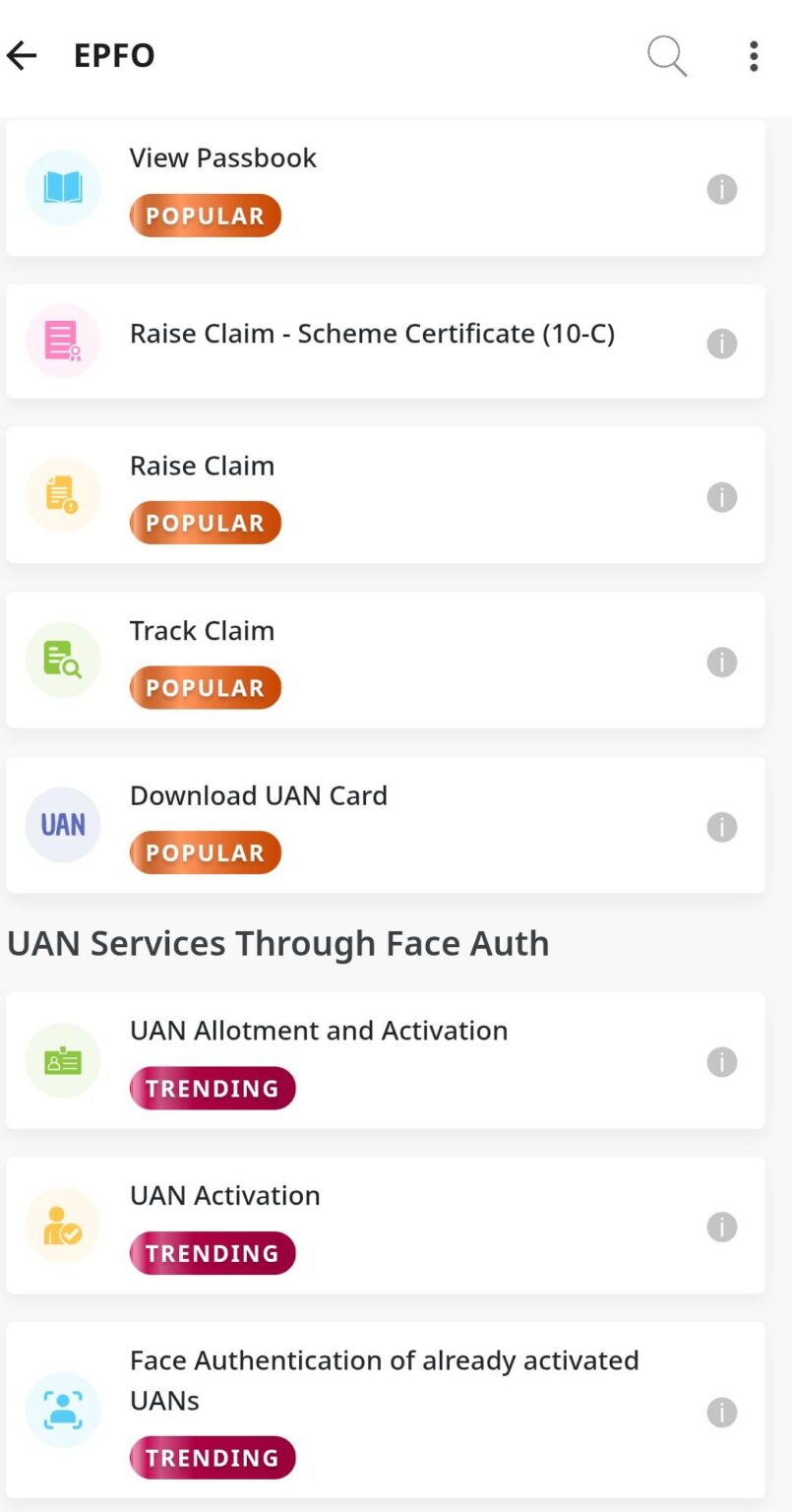Tap the face scan icon for Face Authentication

(62, 1410)
